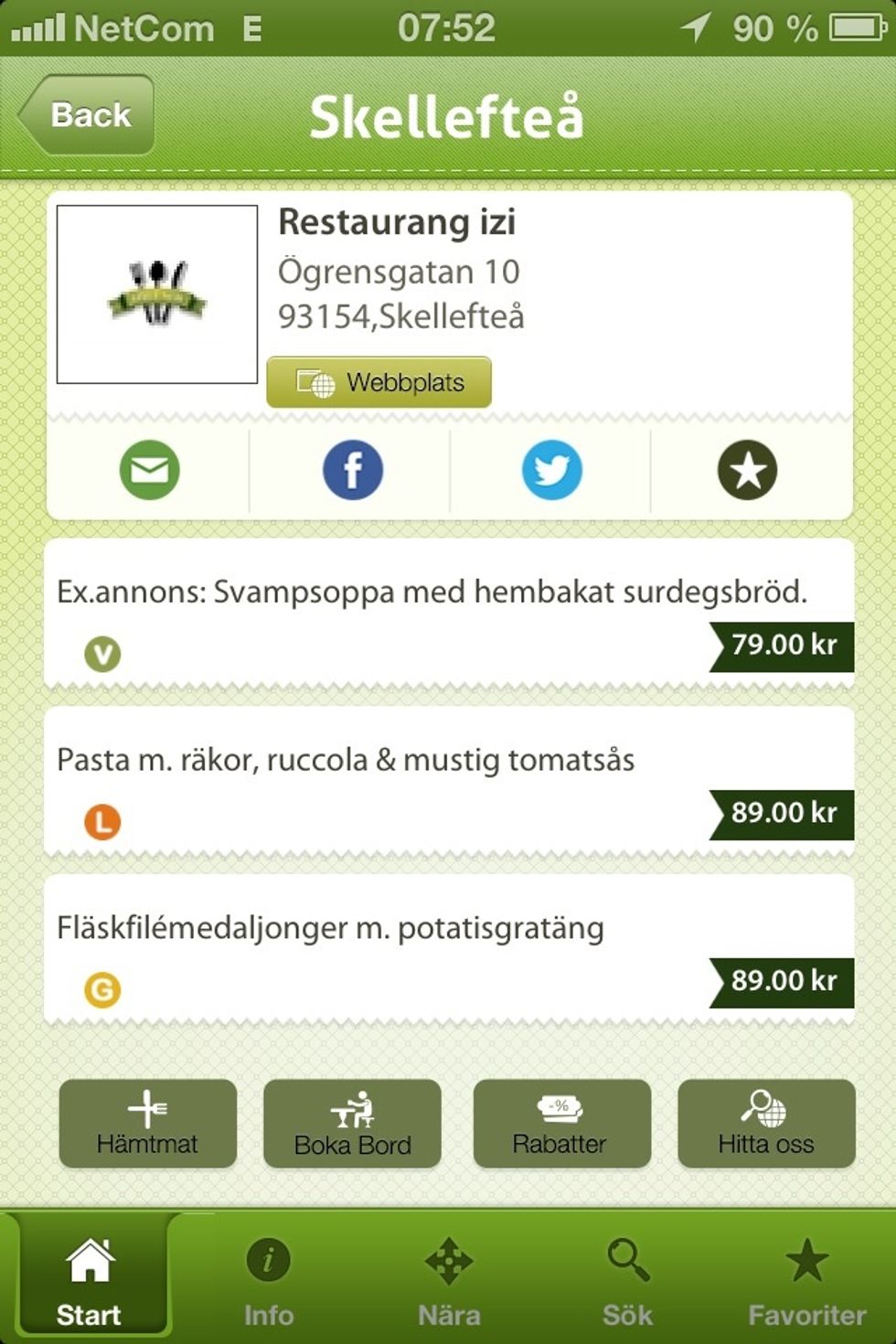Open Hitta oss location search
Image resolution: width=896 pixels, height=1344 pixels.
click(767, 1123)
